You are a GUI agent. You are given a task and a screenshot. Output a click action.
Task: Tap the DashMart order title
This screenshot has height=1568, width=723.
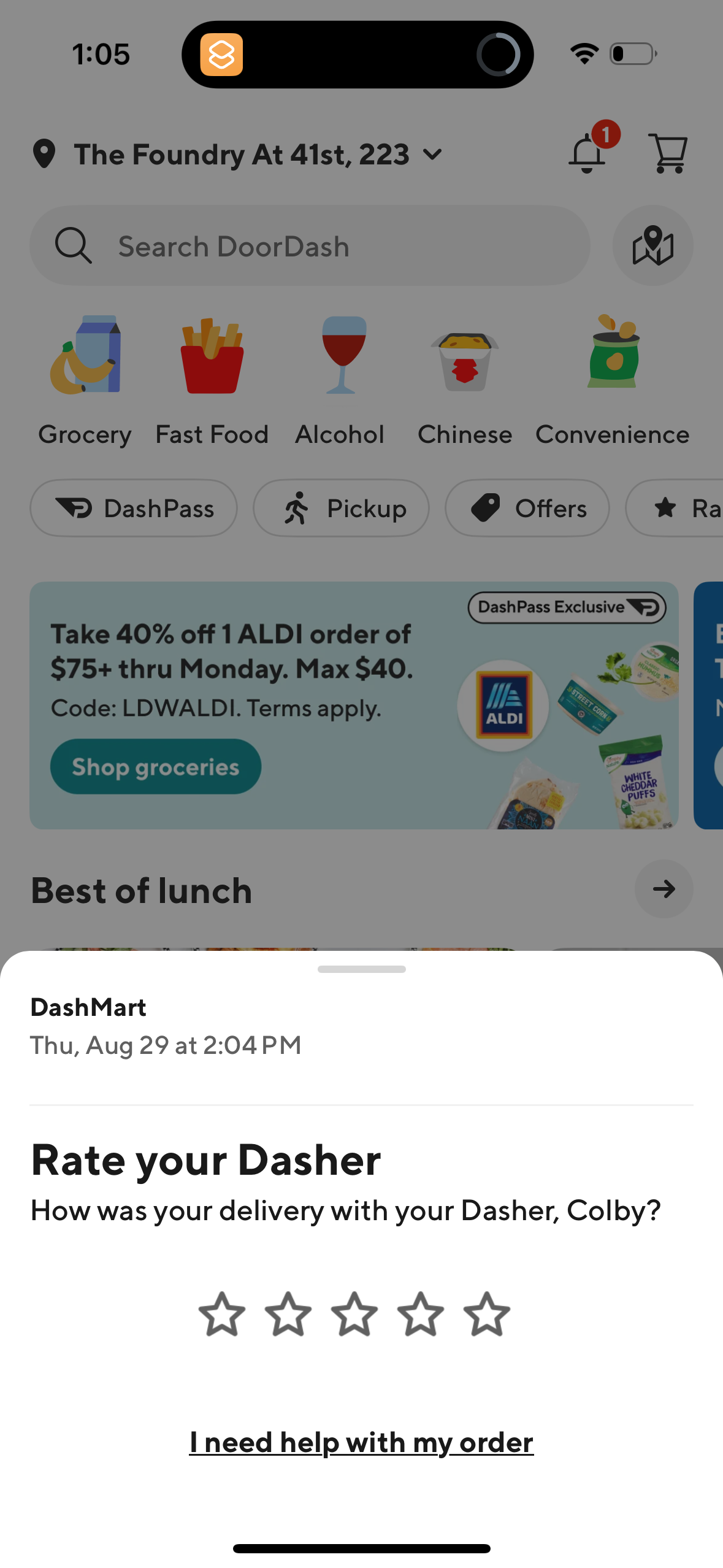pos(88,1007)
